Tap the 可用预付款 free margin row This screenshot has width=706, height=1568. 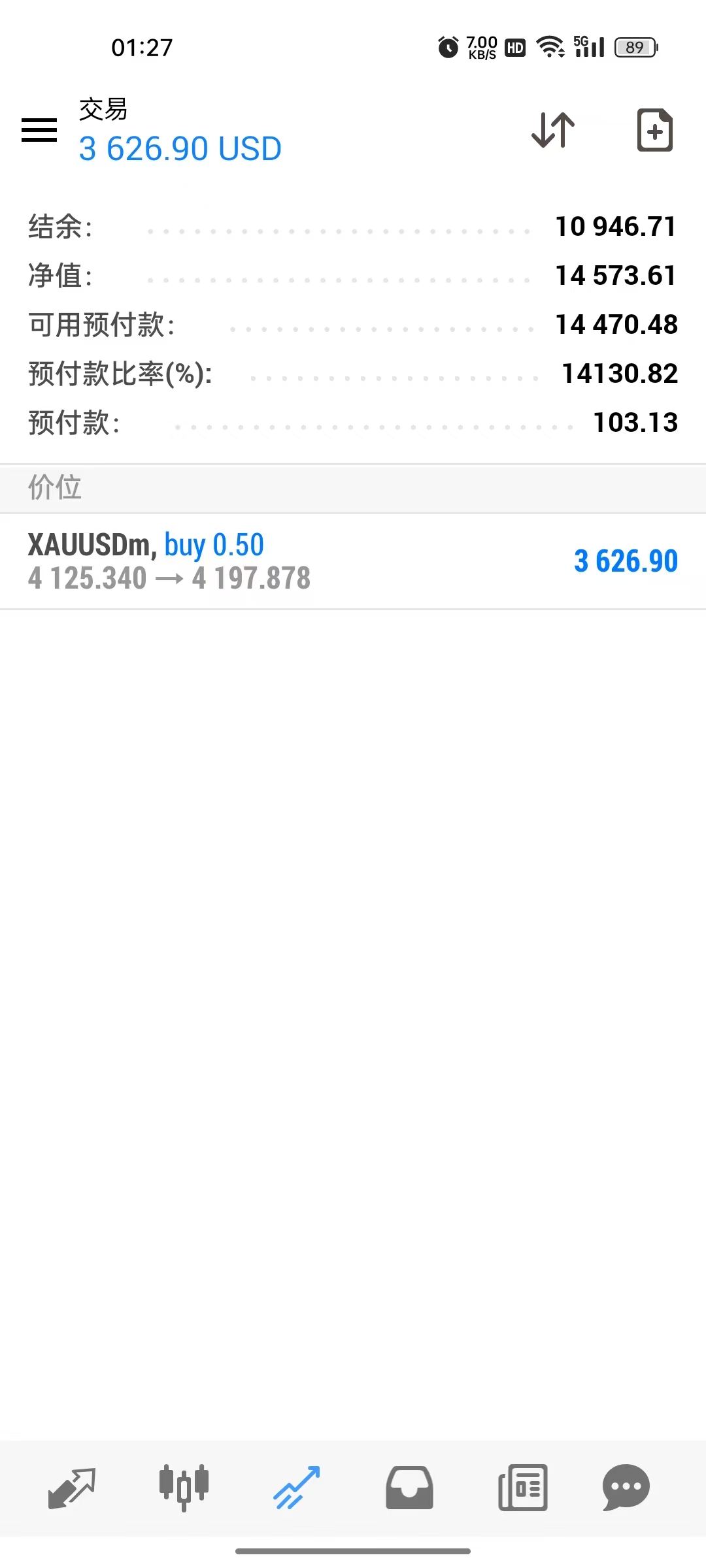[353, 325]
